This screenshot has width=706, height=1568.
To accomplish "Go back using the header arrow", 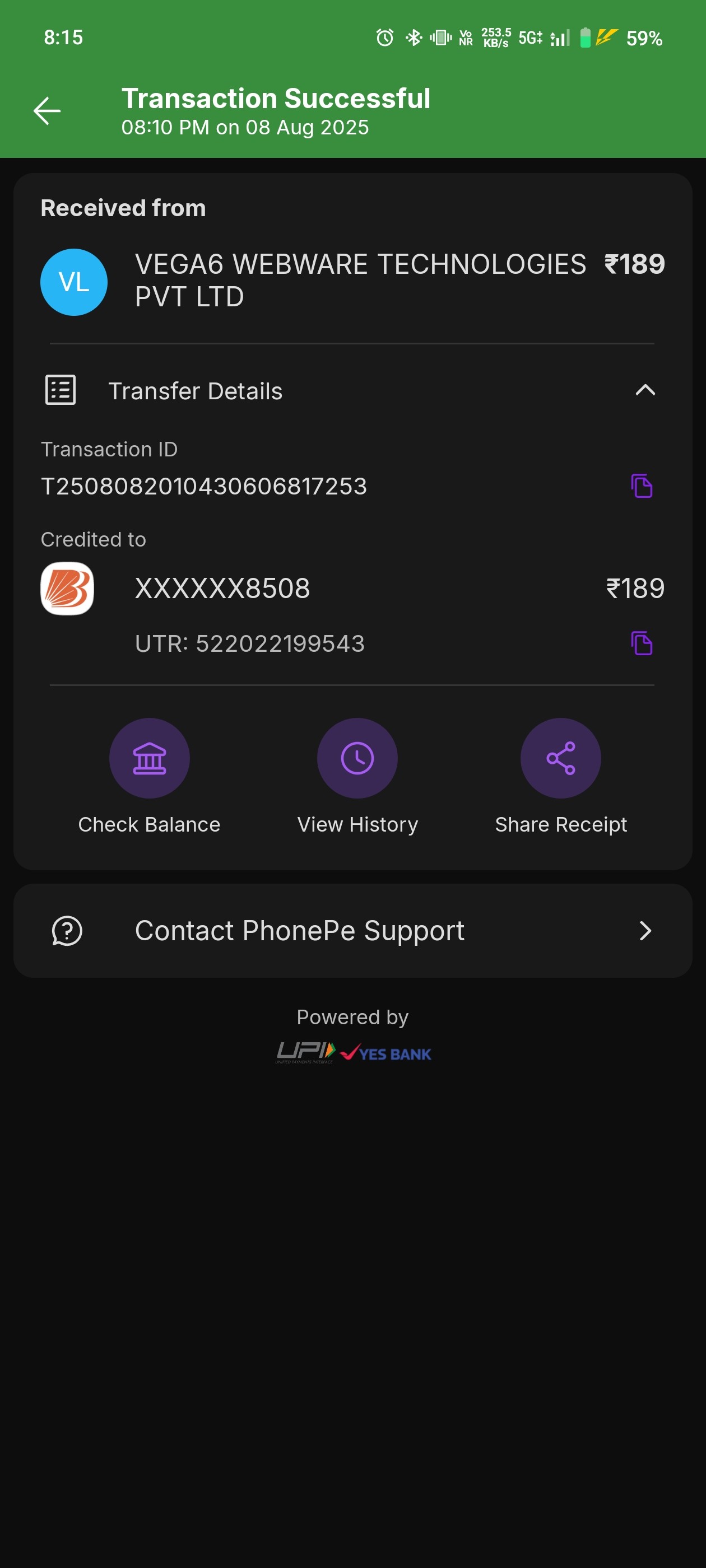I will tap(47, 111).
